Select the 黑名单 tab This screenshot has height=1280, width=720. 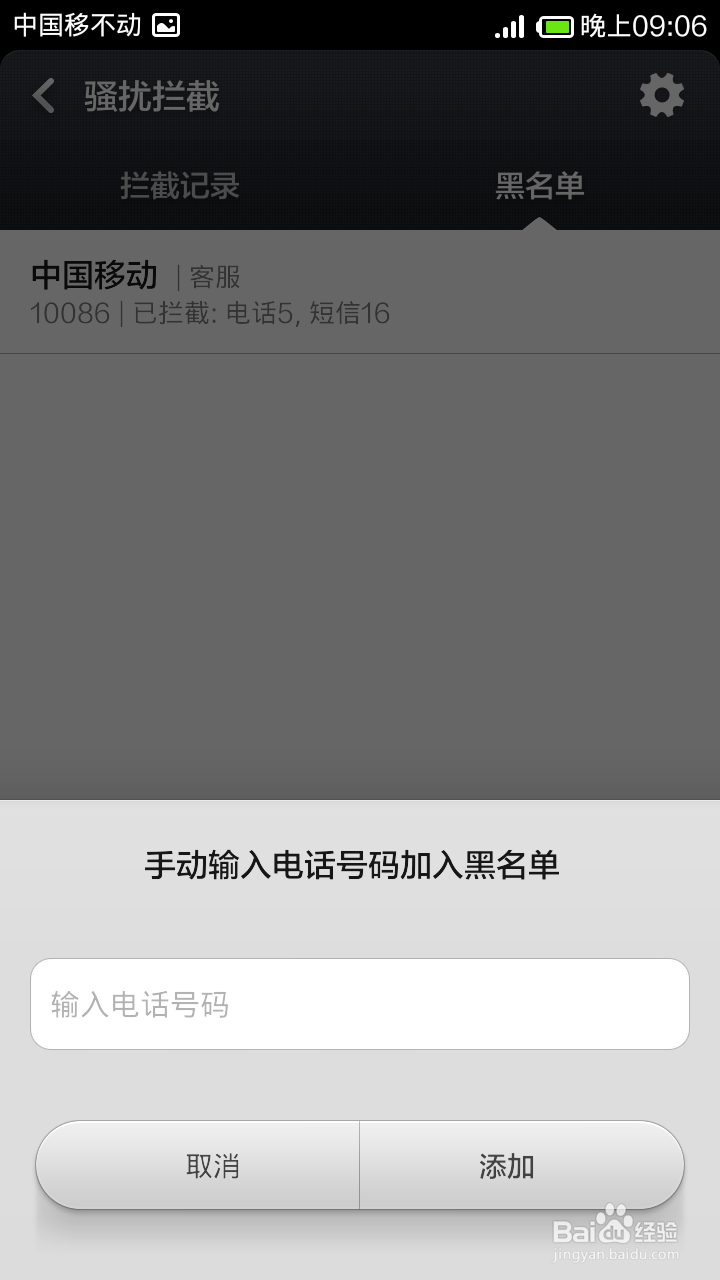(x=540, y=187)
